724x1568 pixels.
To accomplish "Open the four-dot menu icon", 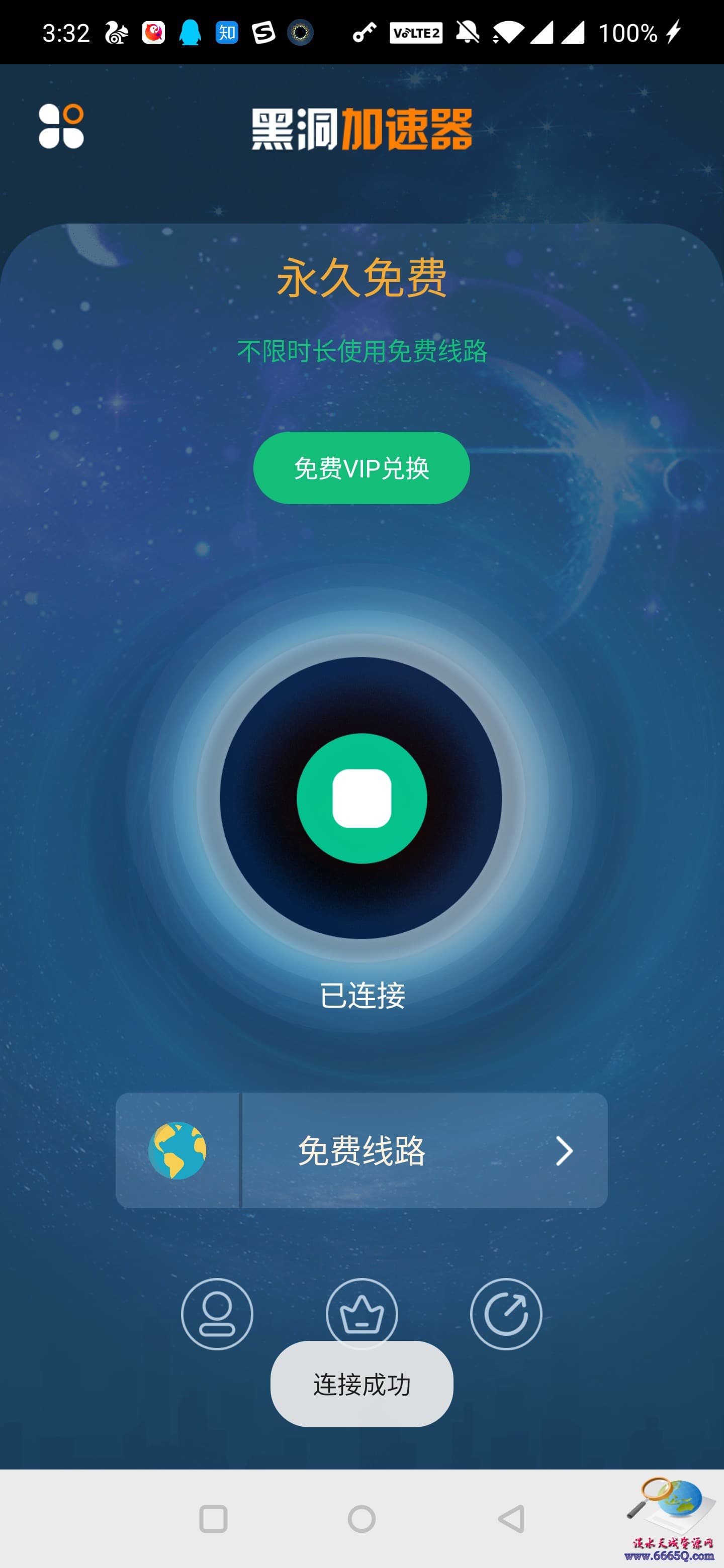I will [61, 126].
